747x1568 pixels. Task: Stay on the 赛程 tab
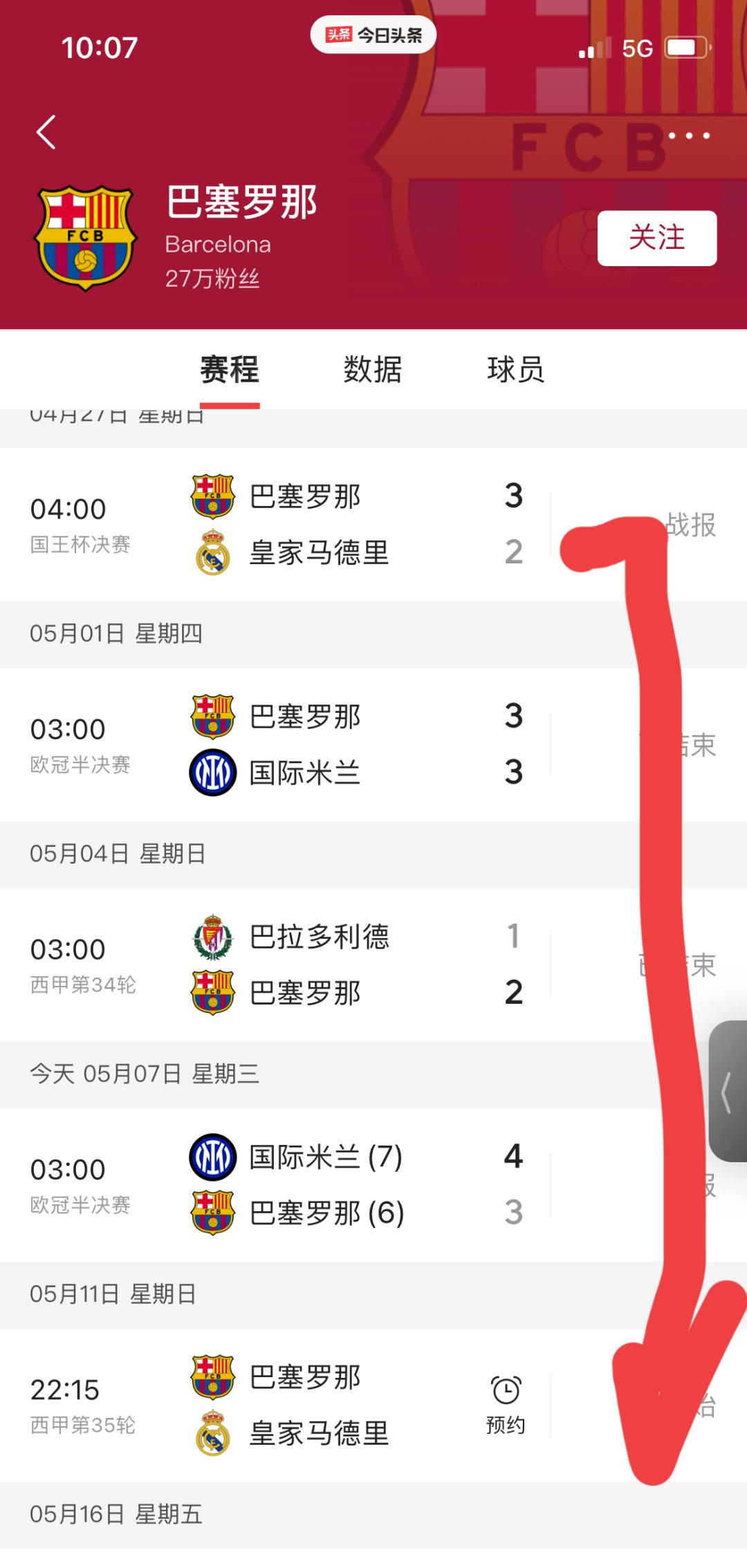pos(228,371)
